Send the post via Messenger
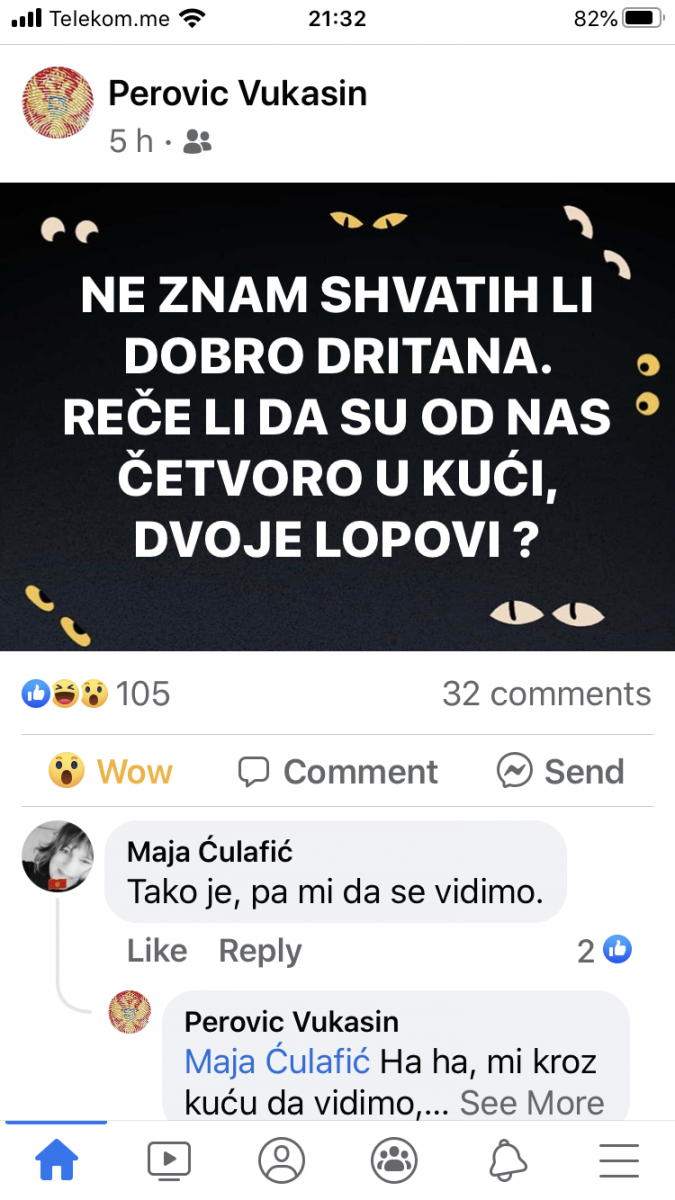Image resolution: width=675 pixels, height=1200 pixels. [x=561, y=771]
